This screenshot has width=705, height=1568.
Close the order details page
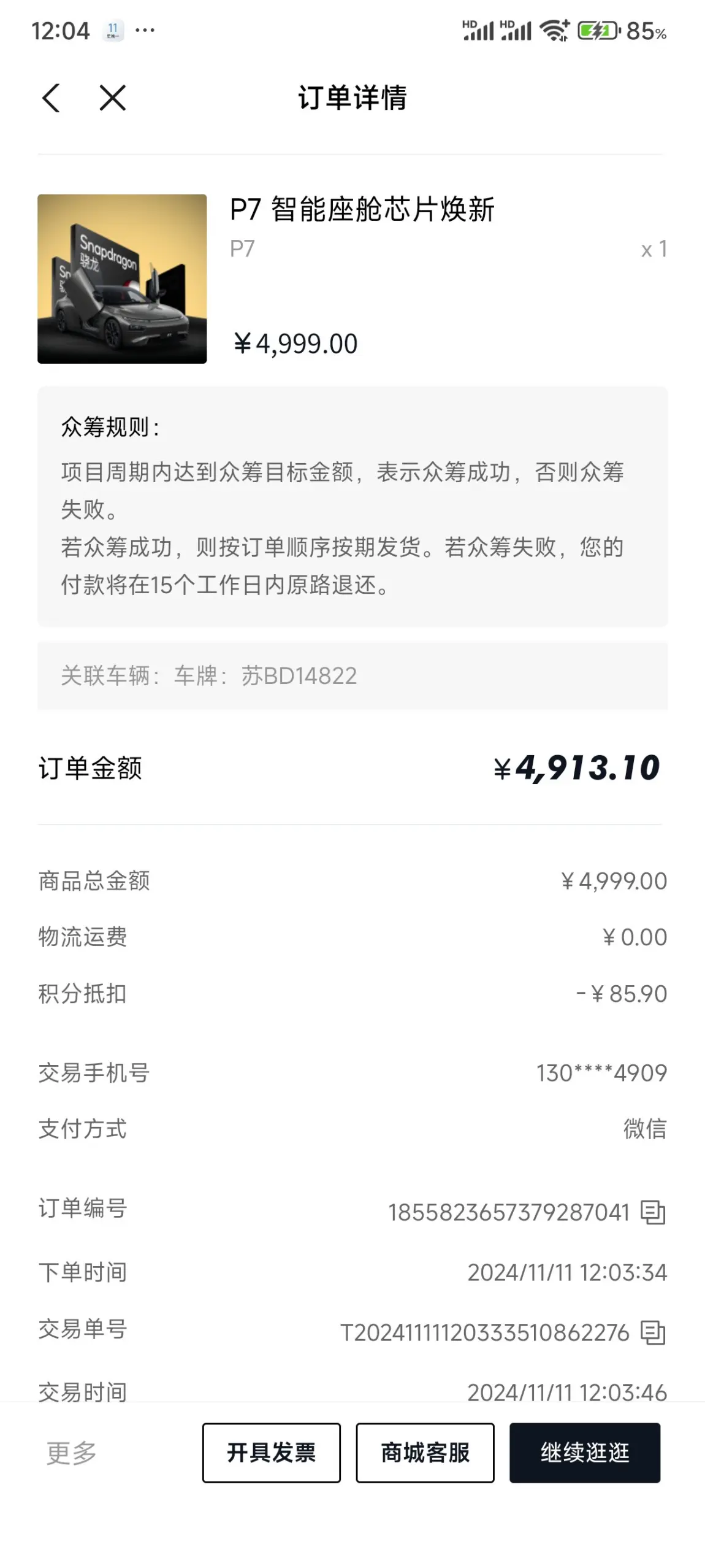tap(113, 98)
